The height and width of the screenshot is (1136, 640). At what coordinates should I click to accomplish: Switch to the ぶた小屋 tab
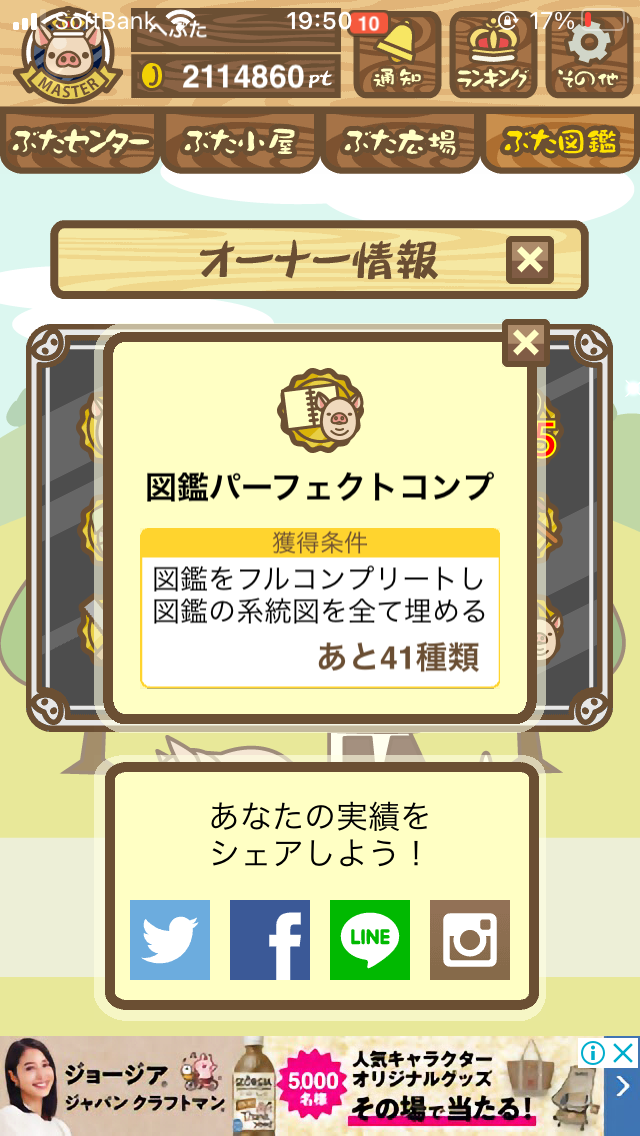pyautogui.click(x=239, y=142)
